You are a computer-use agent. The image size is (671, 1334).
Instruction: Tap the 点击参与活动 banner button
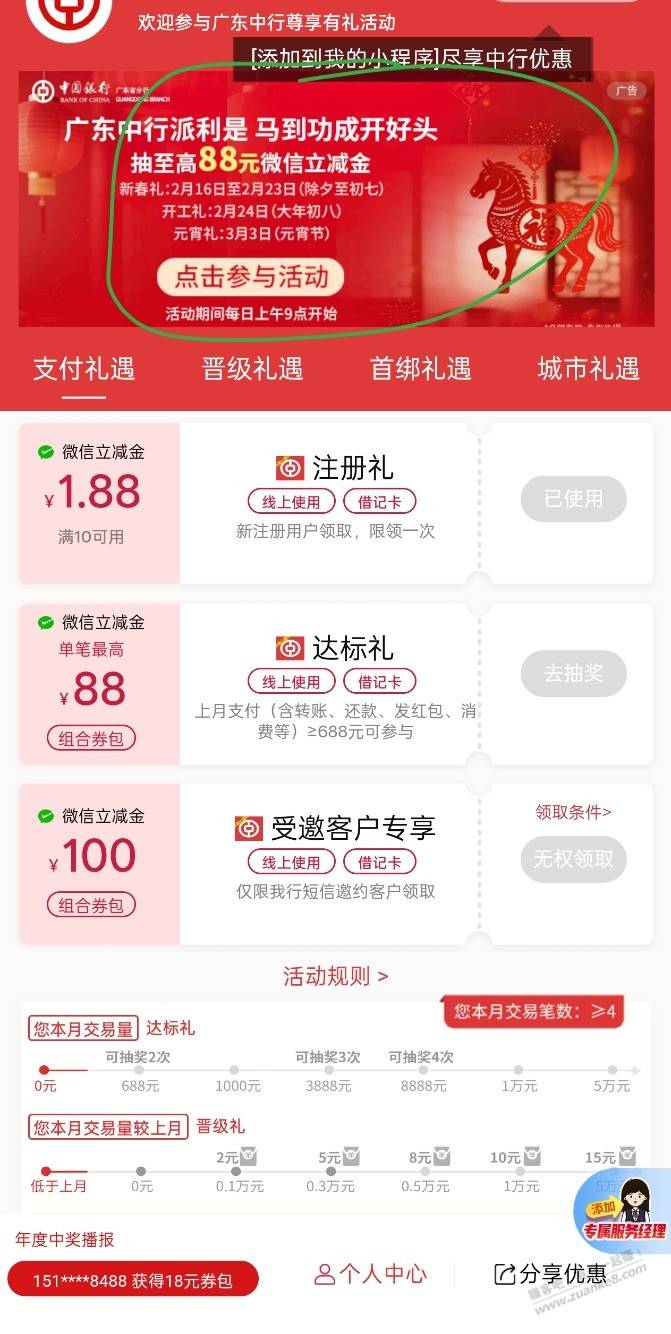pos(251,276)
